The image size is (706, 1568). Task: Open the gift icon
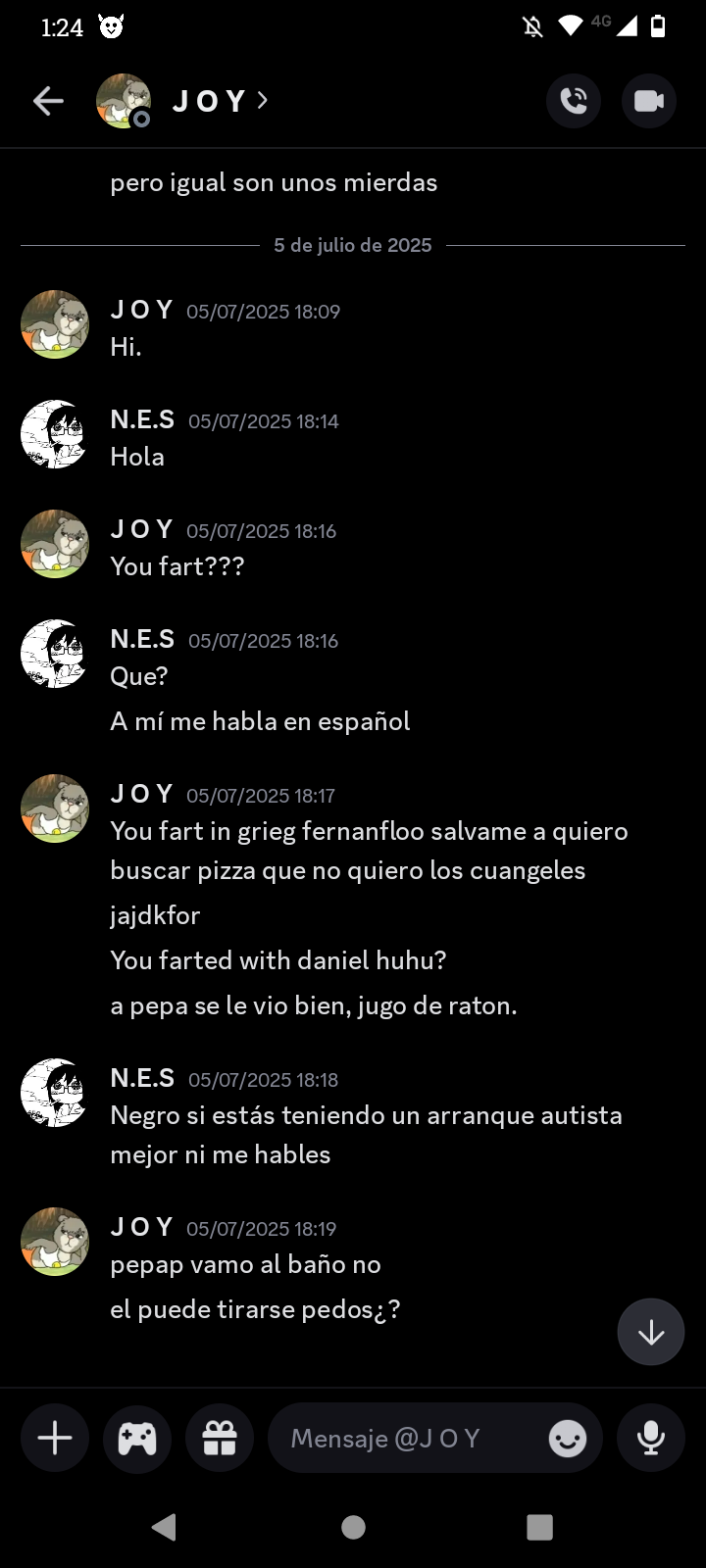coord(220,1439)
